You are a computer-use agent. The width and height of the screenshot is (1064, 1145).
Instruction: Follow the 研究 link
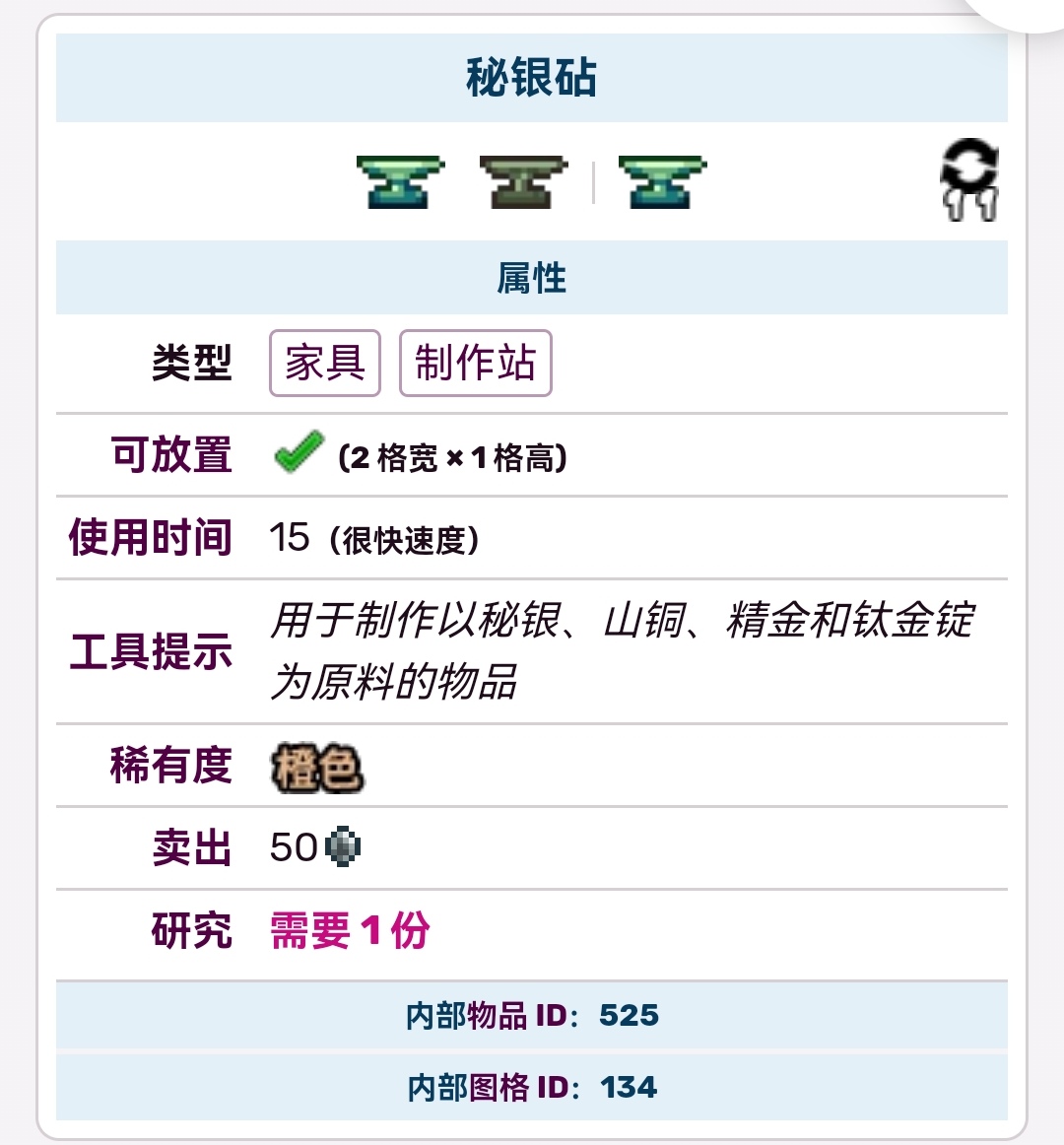pos(192,931)
